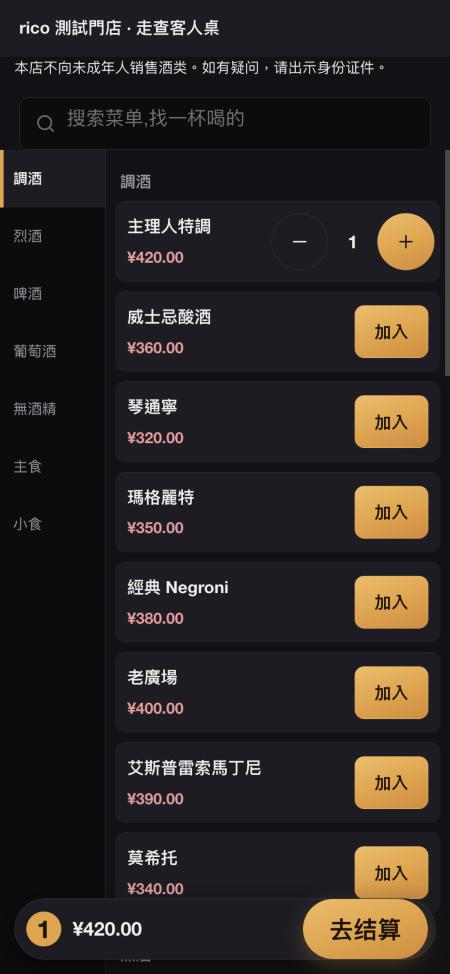Increase 主理人特調 quantity with plus
The width and height of the screenshot is (450, 974).
[x=406, y=242]
